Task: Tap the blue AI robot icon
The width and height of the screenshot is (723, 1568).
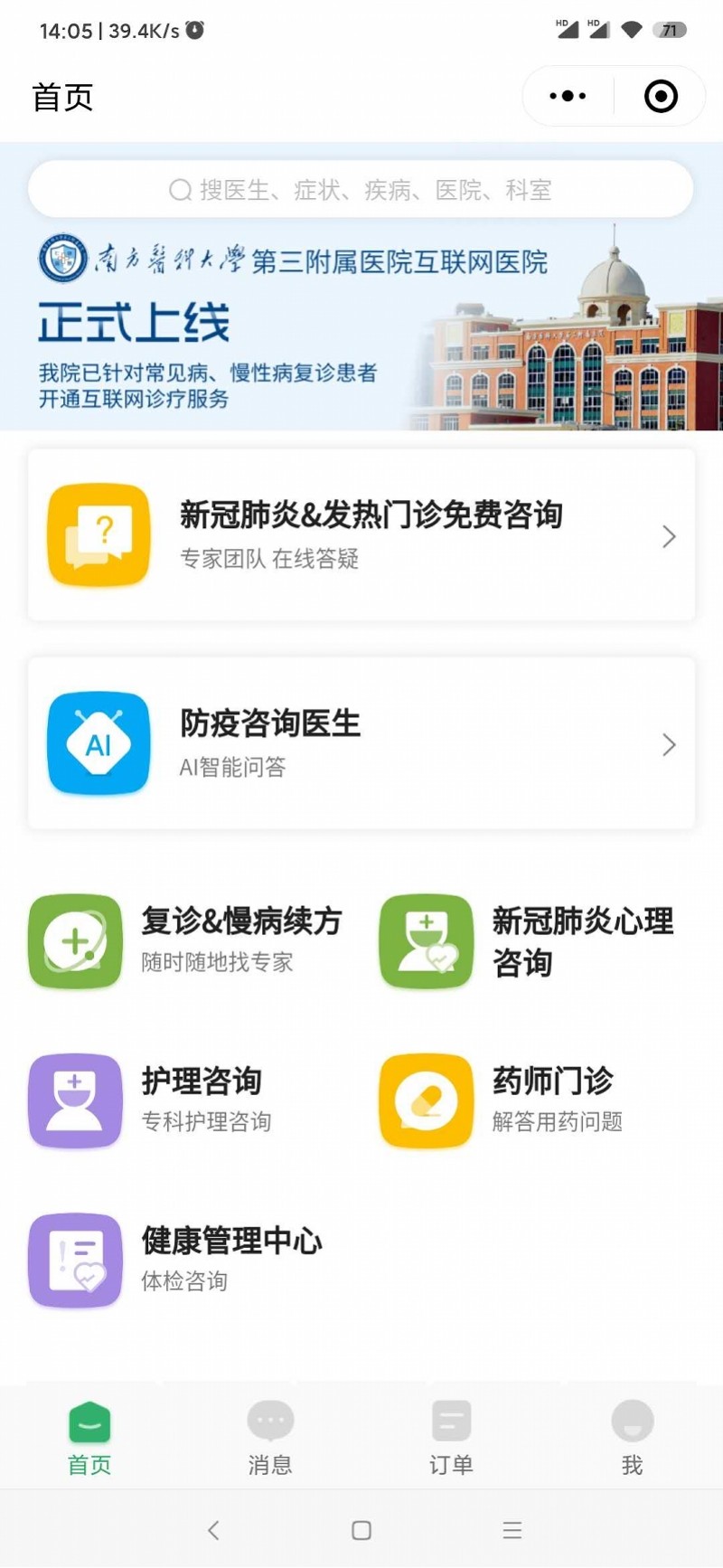Action: (99, 743)
